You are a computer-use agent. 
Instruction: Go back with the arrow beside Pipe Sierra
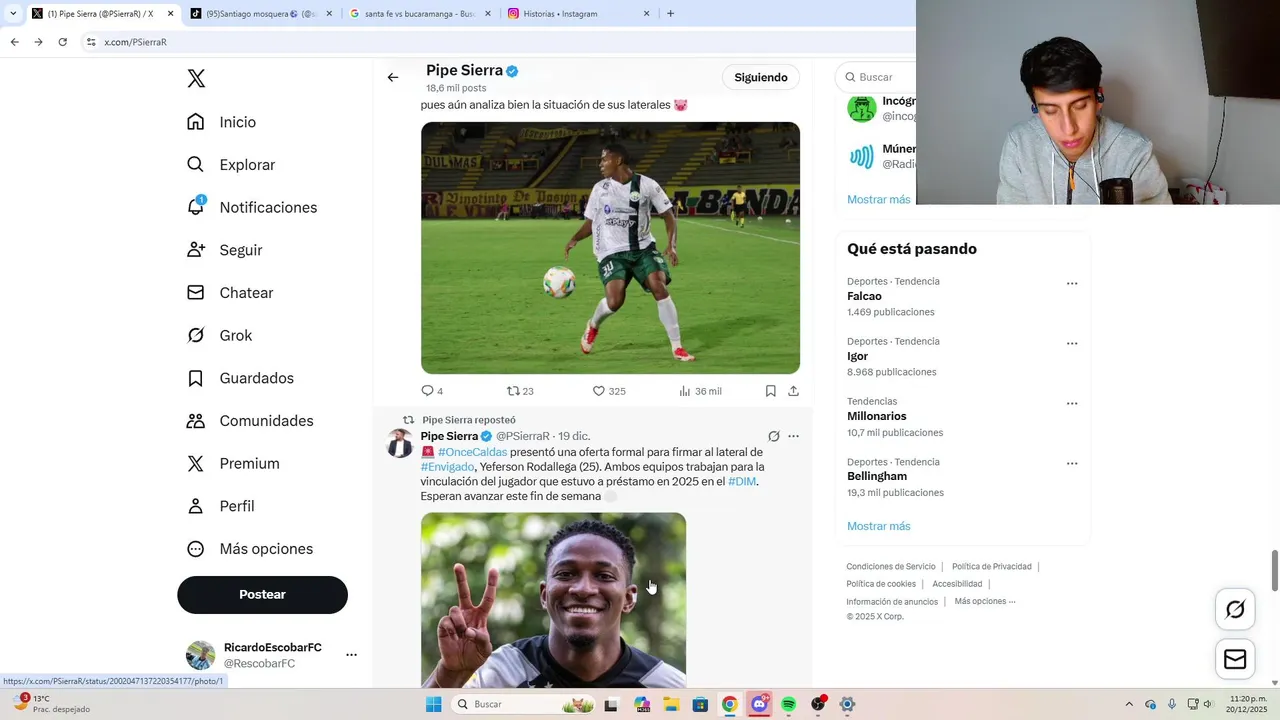tap(393, 77)
